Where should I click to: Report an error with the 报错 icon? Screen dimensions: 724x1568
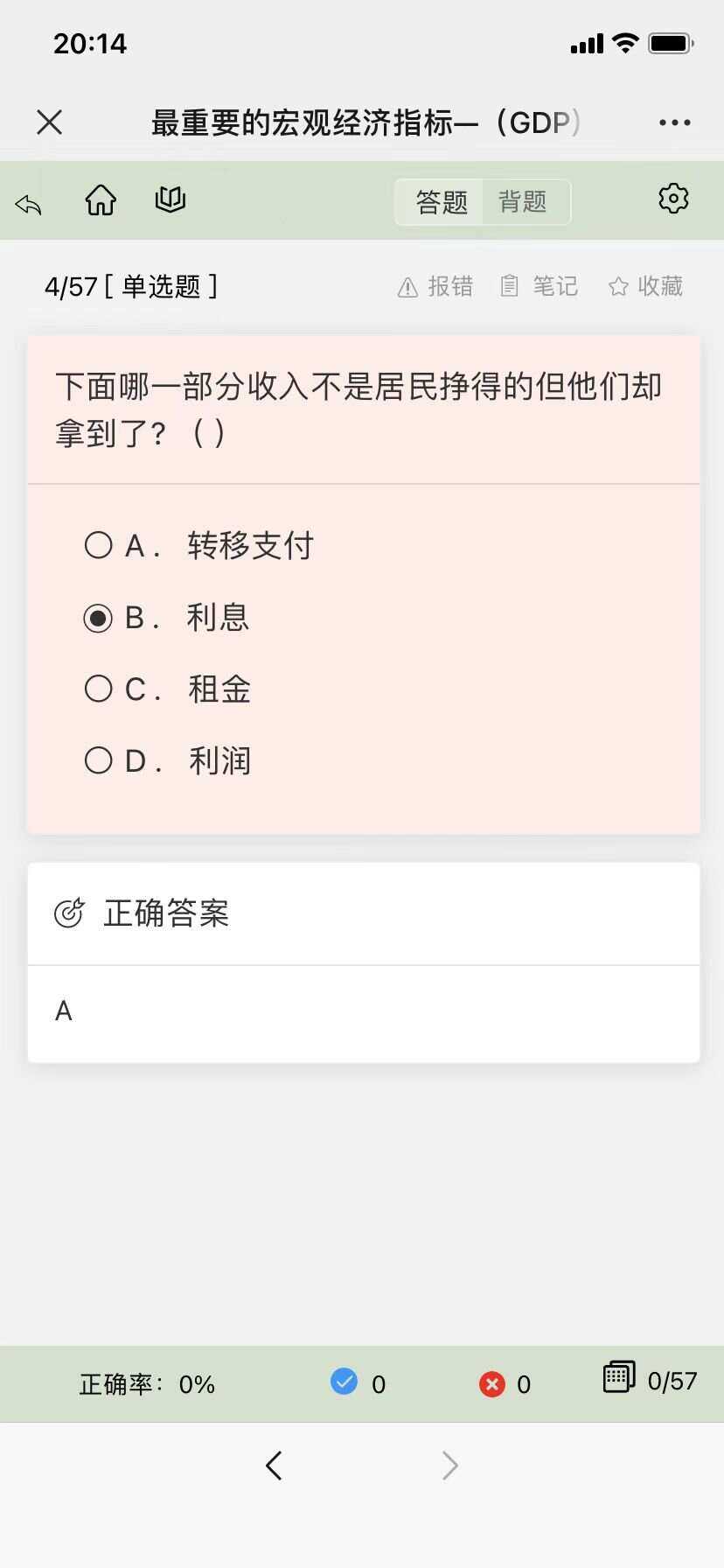point(435,286)
